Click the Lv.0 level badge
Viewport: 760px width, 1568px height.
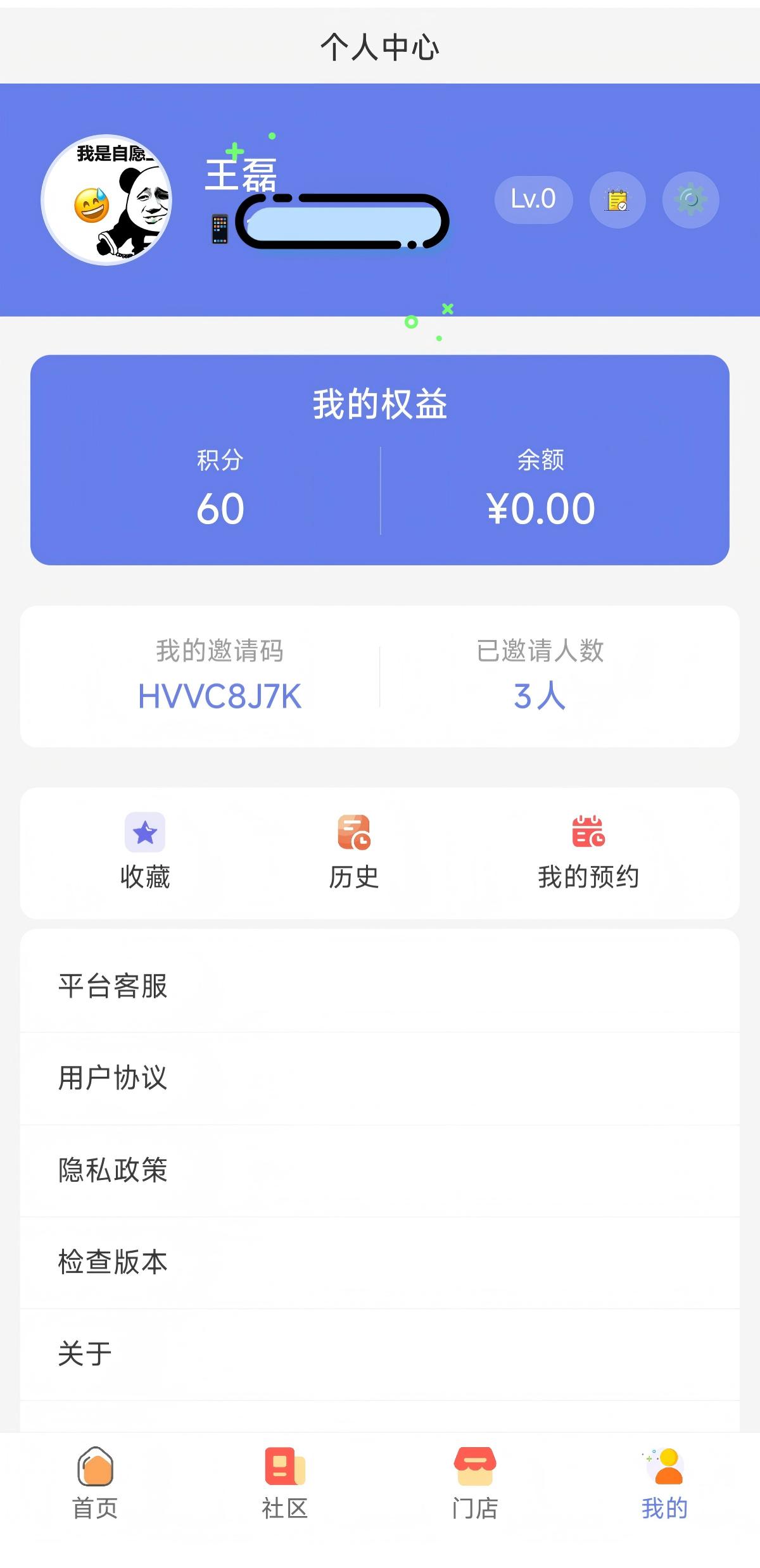pos(533,200)
